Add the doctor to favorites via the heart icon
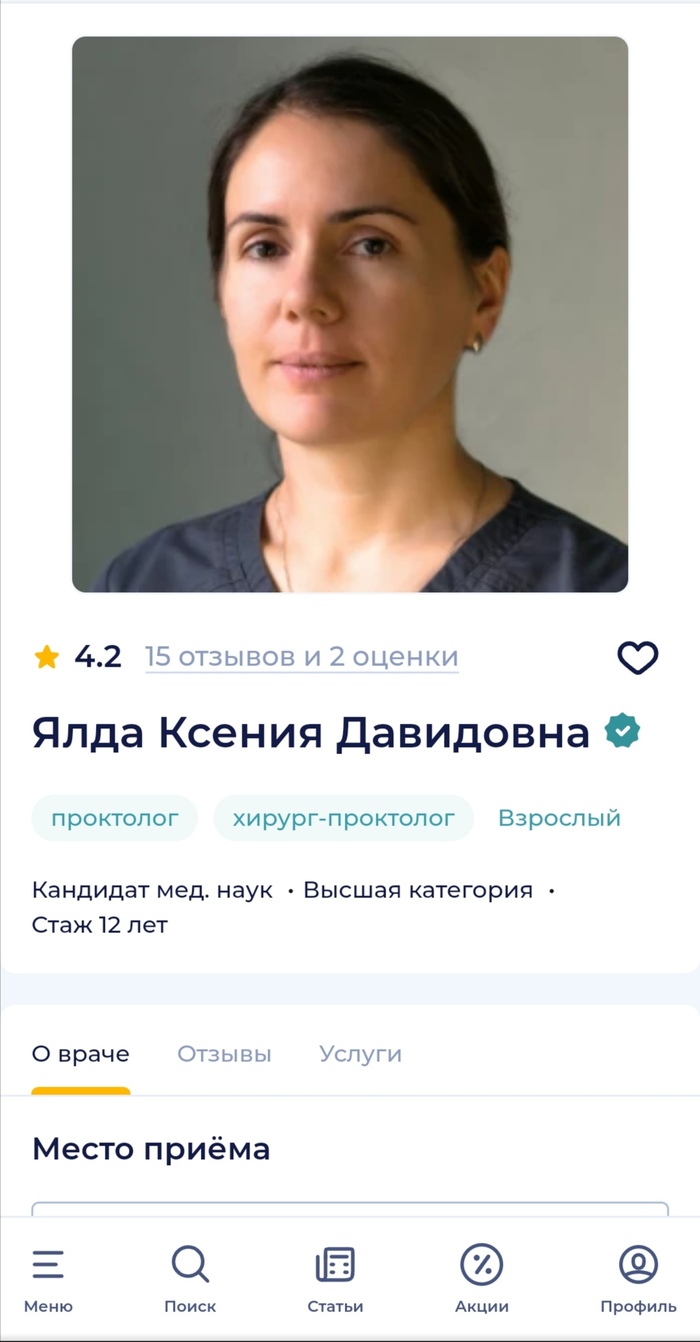 [637, 658]
